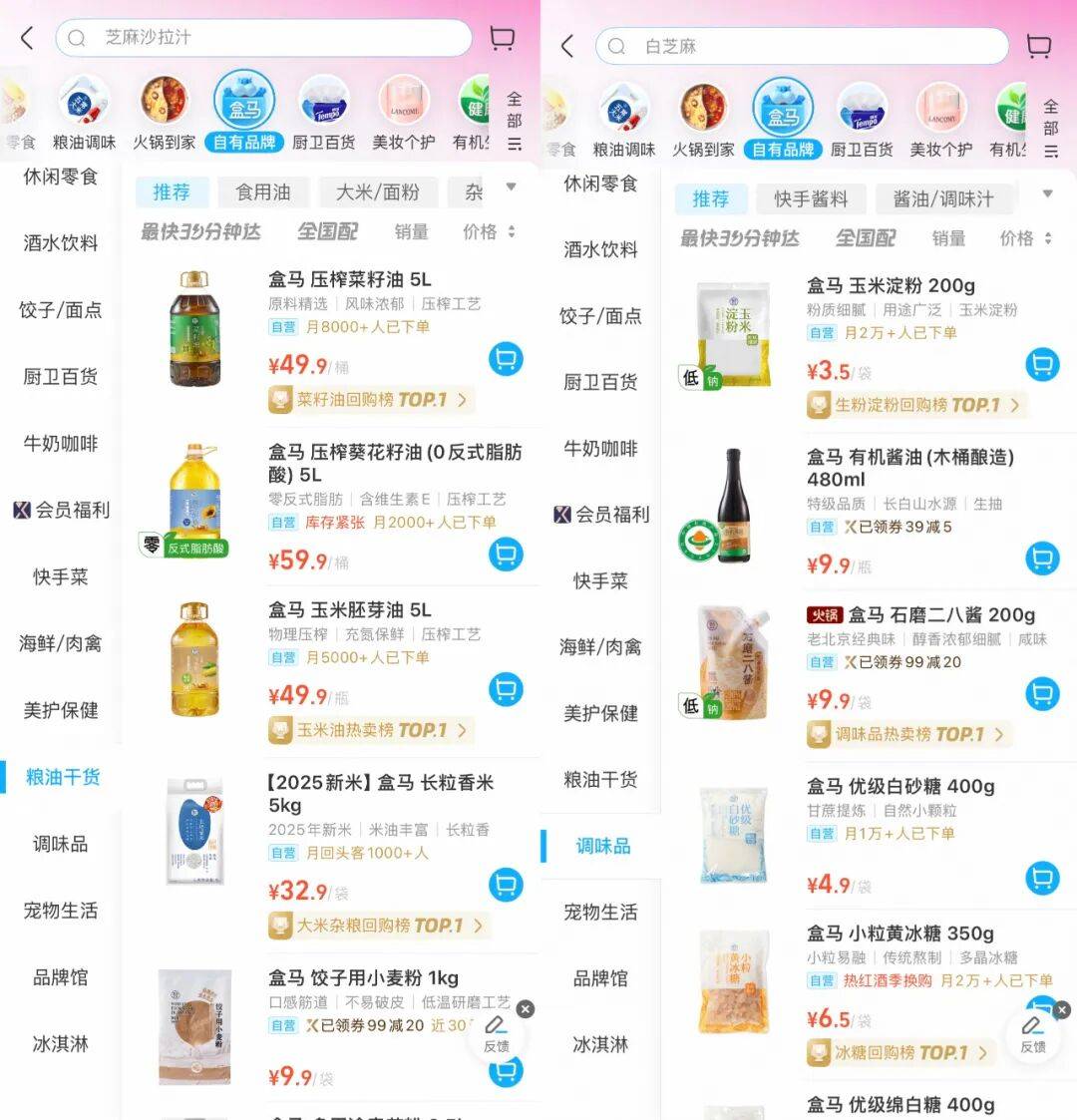The height and width of the screenshot is (1120, 1077).
Task: Select the 快手酱料 tab
Action: 812,198
